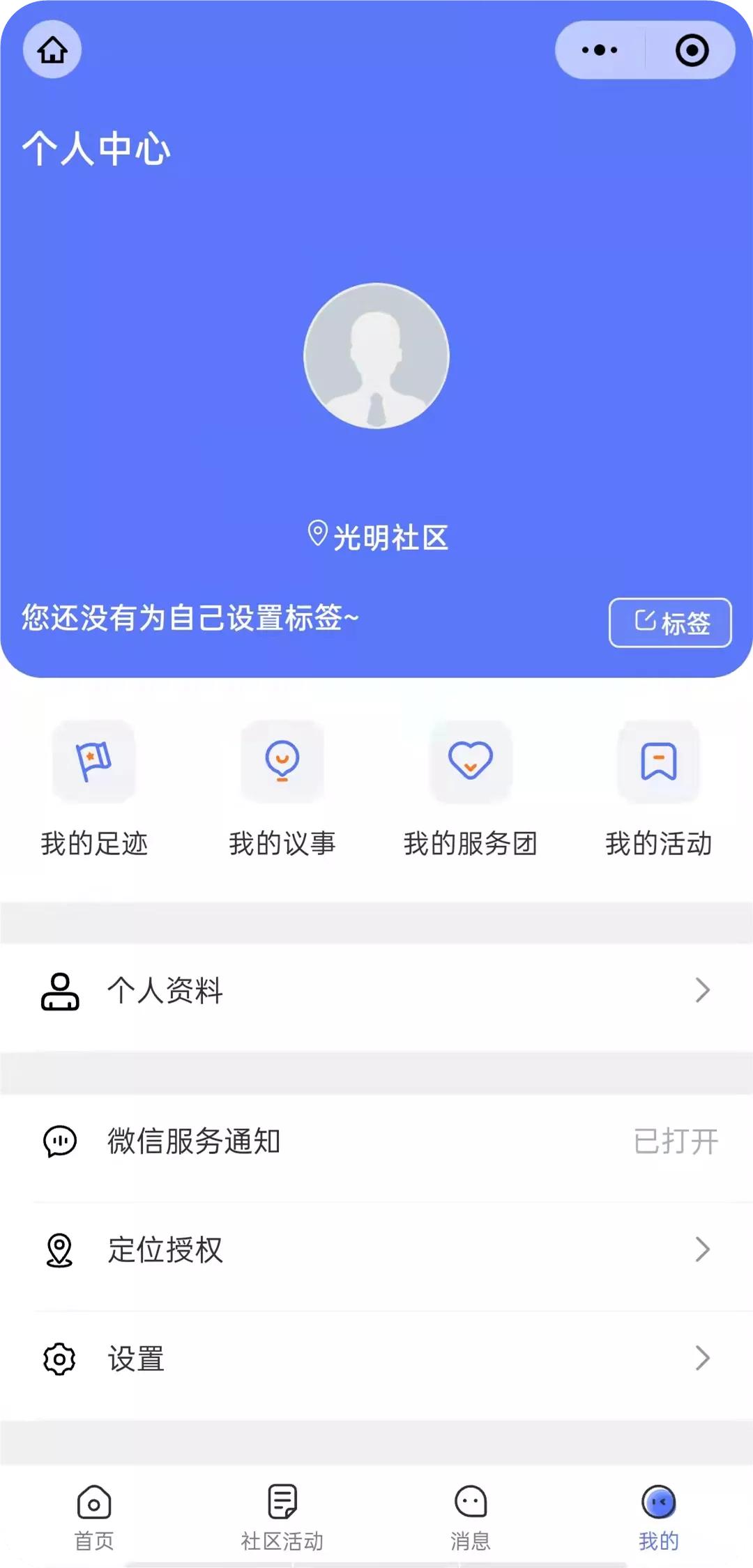Click the 标签 button to set tags

coord(670,624)
